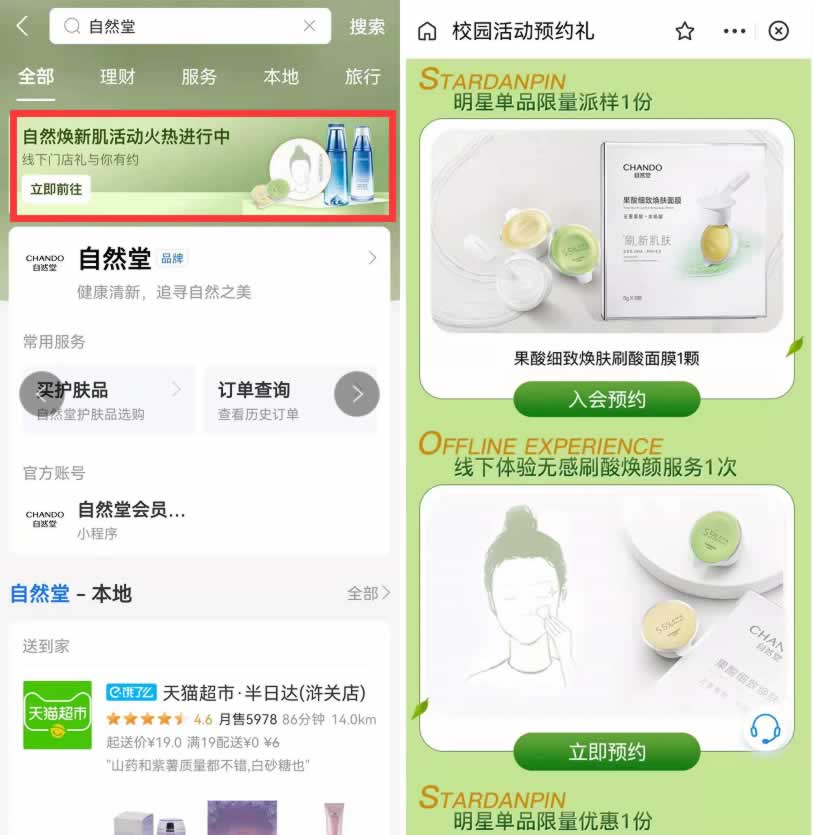Image resolution: width=813 pixels, height=835 pixels.
Task: Tap 入会预约 button
Action: pyautogui.click(x=606, y=399)
